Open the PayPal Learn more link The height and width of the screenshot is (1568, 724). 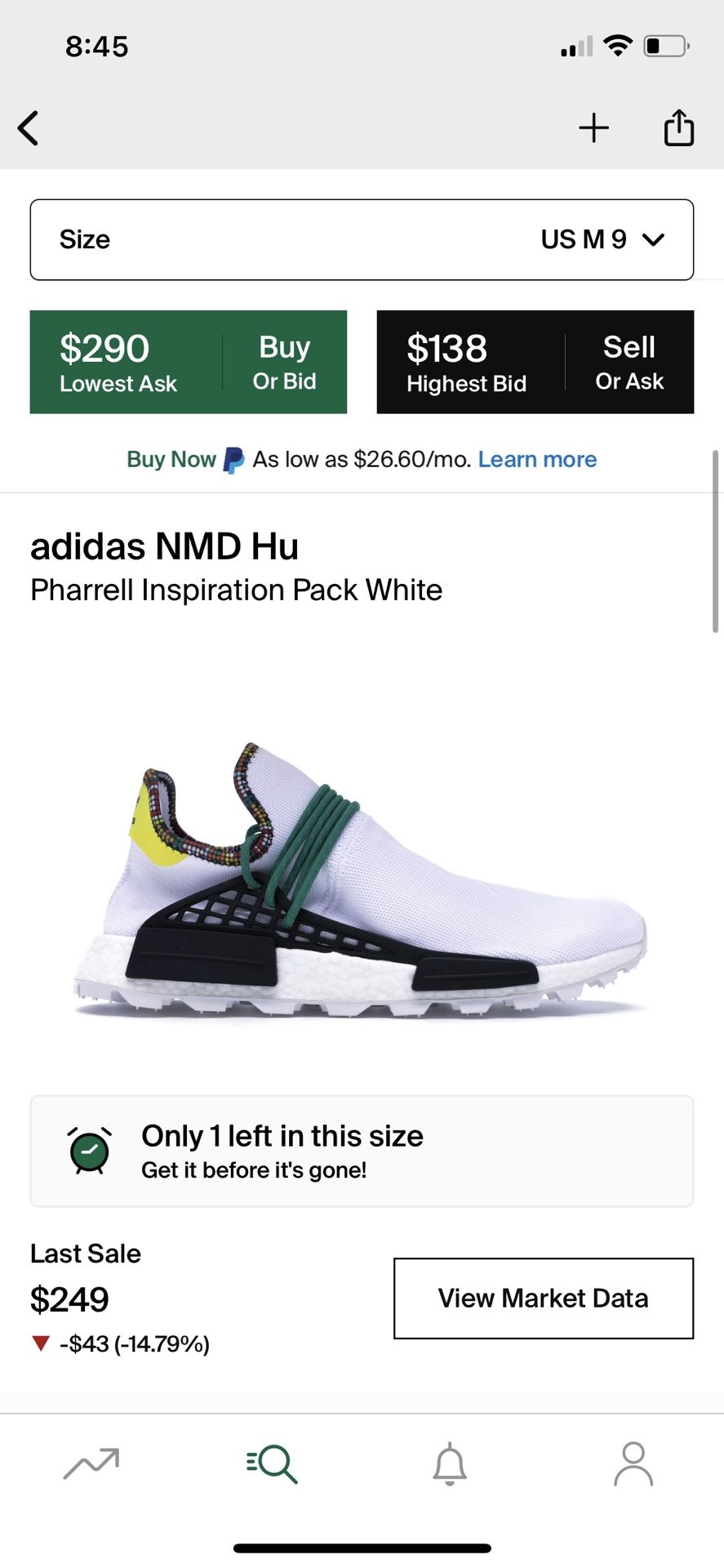[x=537, y=459]
